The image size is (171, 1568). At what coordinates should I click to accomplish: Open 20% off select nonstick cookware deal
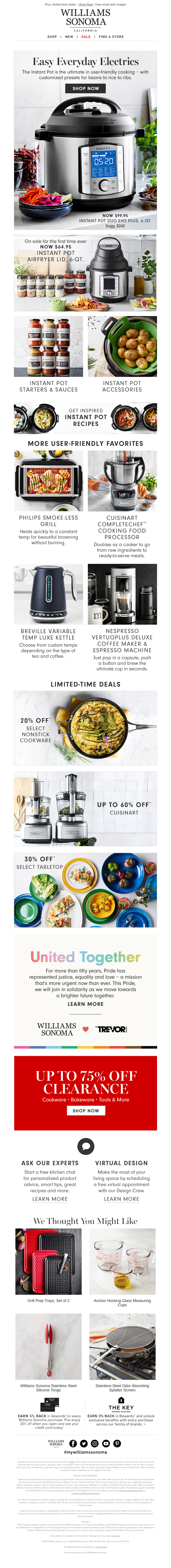pyautogui.click(x=85, y=727)
